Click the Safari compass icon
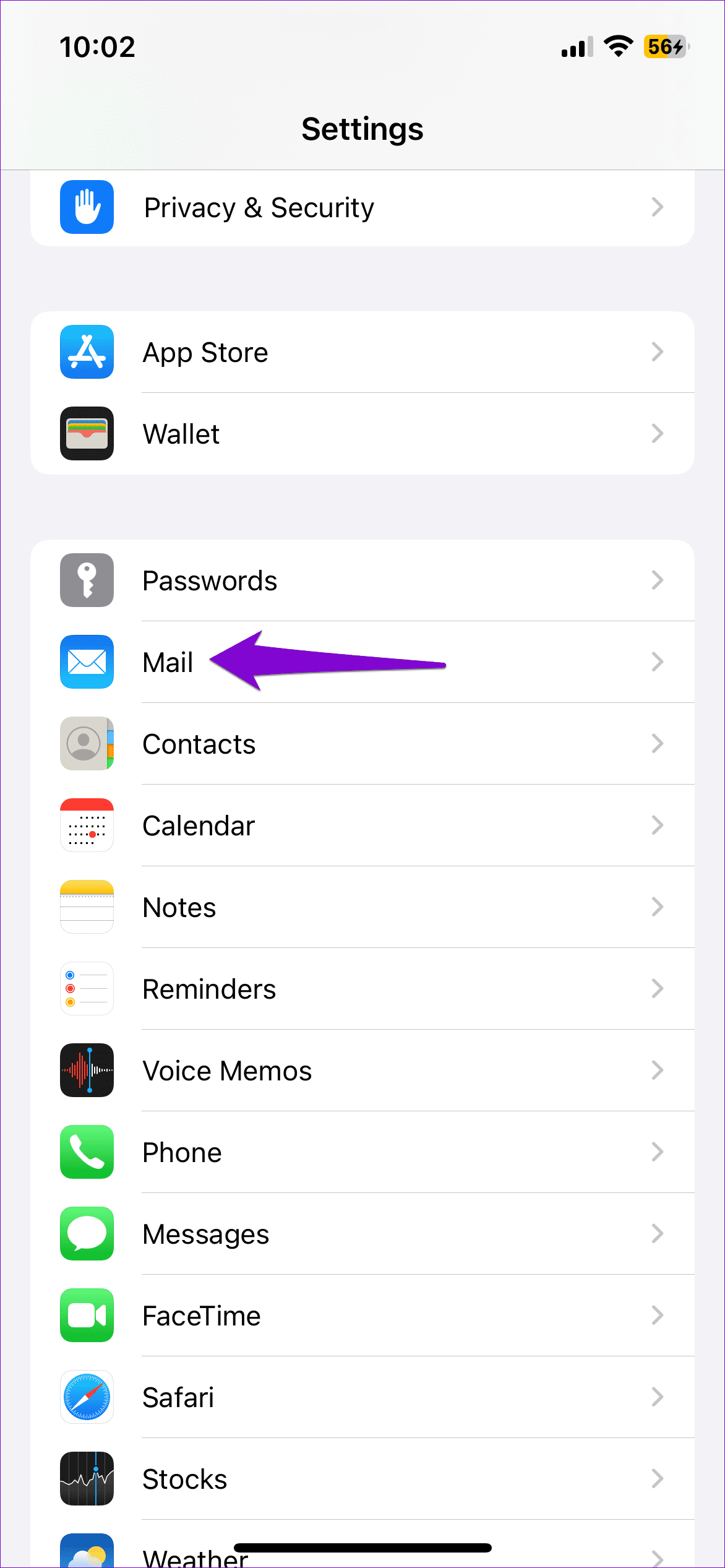Screen dimensions: 725x1568 (x=87, y=1397)
